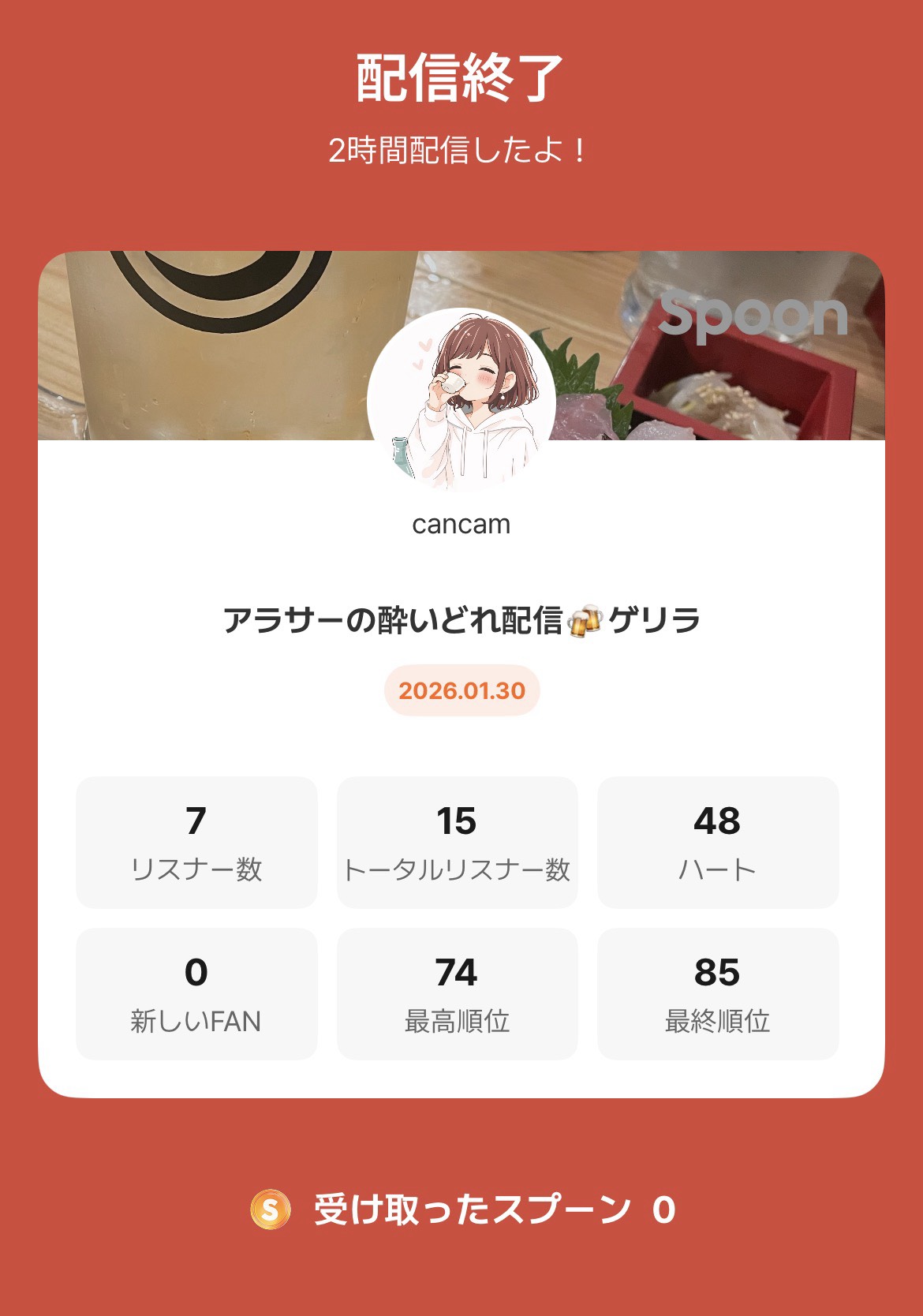The image size is (923, 1316).
Task: Select the username cancam
Action: click(x=461, y=522)
